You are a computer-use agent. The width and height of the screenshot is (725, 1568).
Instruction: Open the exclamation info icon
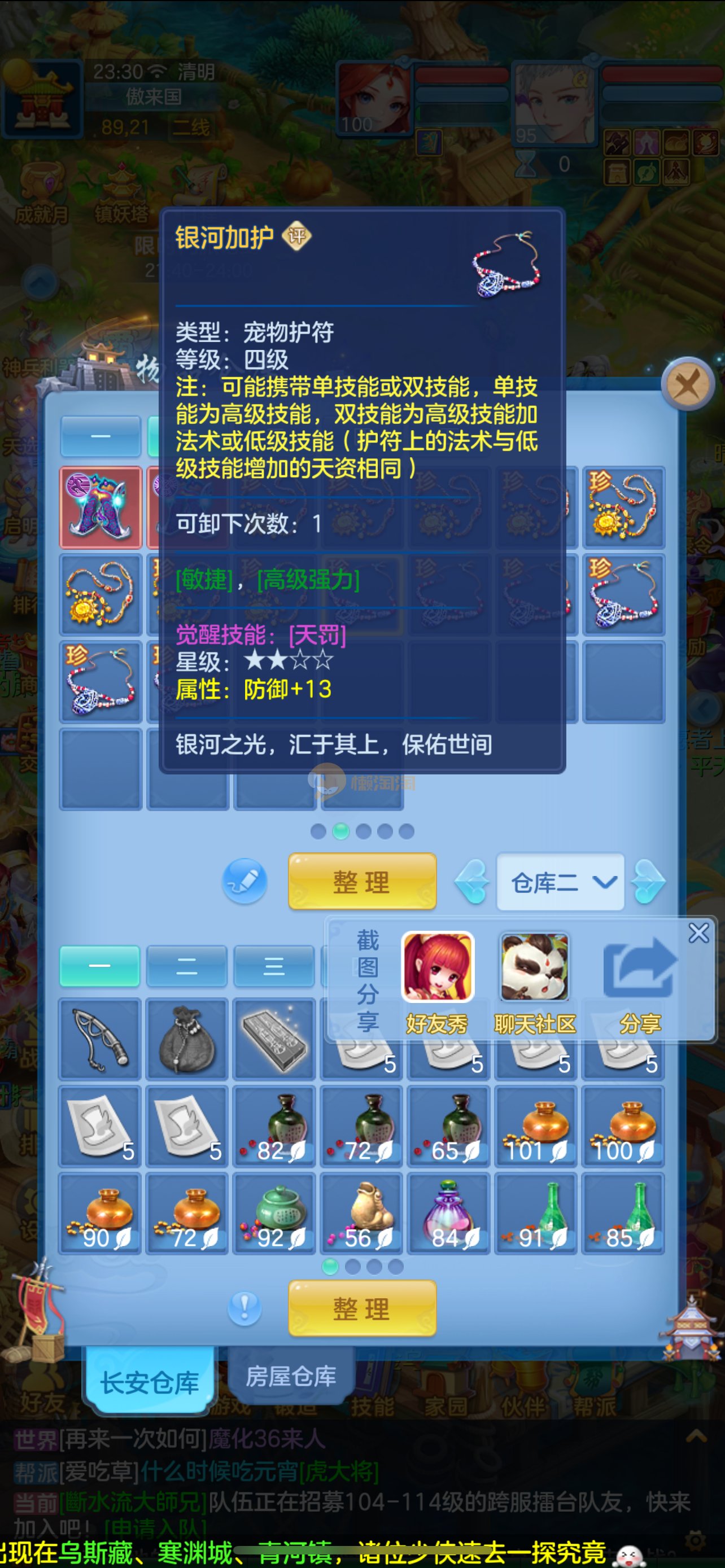(x=244, y=1307)
